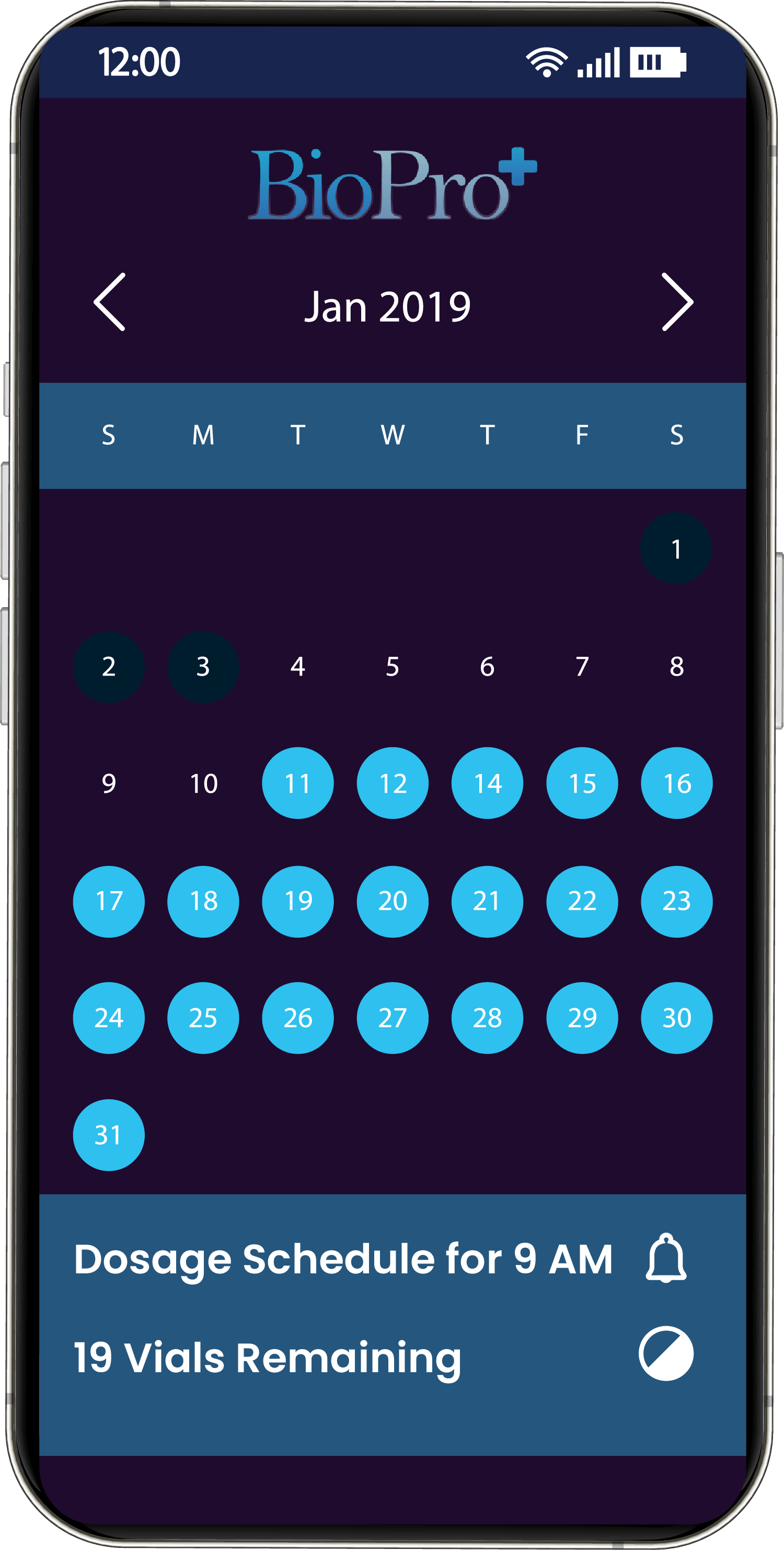Image resolution: width=784 pixels, height=1550 pixels.
Task: Tap date 10 in January
Action: tap(203, 783)
